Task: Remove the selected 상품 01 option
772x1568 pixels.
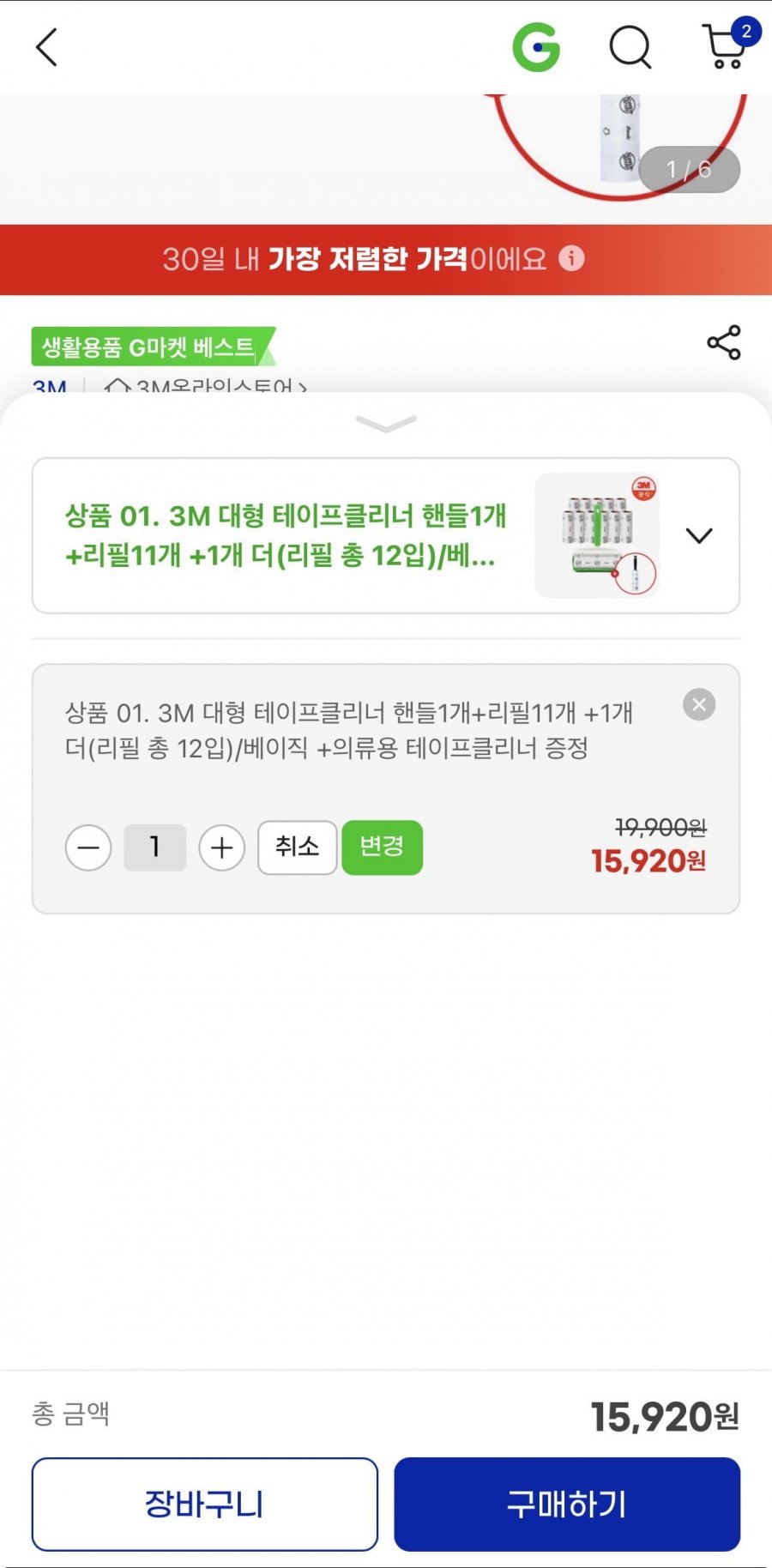Action: click(699, 705)
